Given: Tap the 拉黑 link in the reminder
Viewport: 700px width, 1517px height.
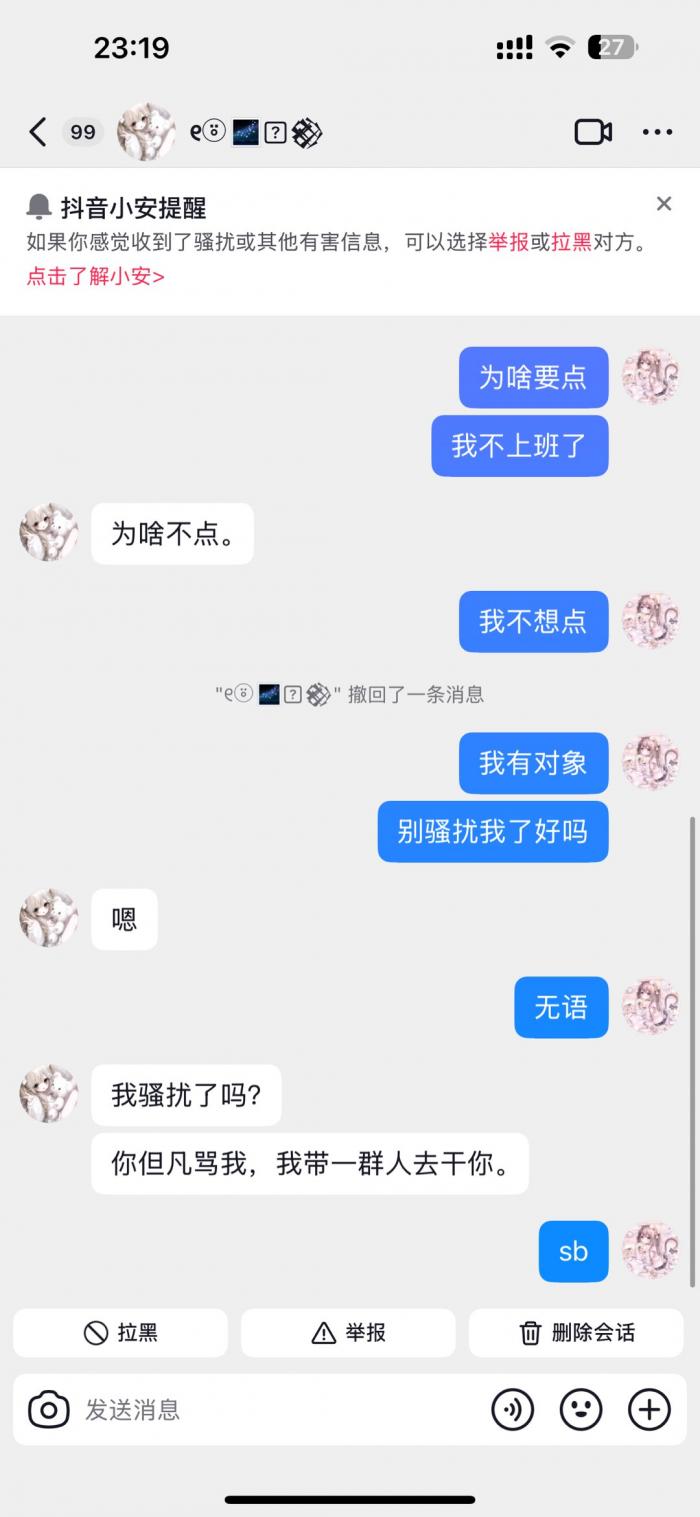Looking at the screenshot, I should click(x=572, y=242).
